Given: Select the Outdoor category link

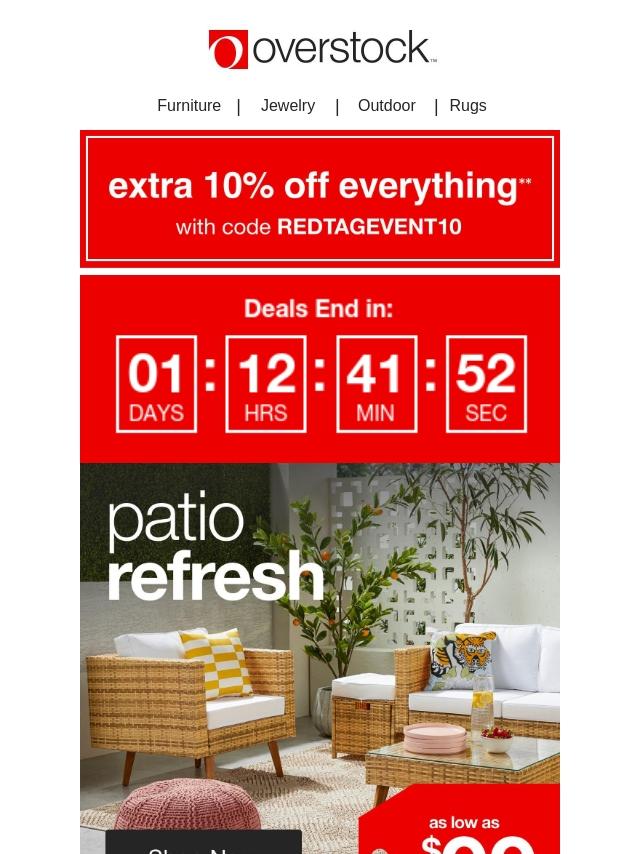Looking at the screenshot, I should pos(386,106).
